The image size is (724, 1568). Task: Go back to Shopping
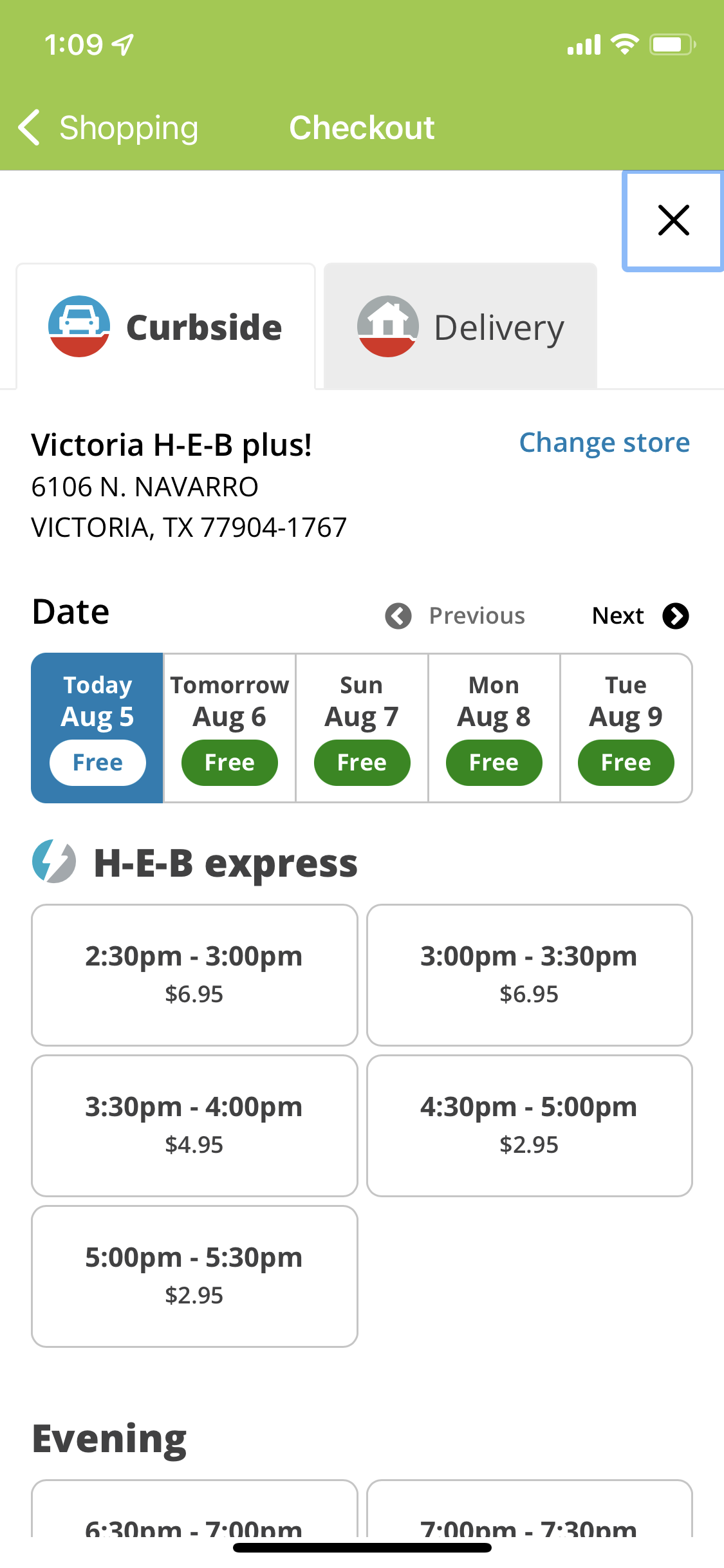(x=108, y=127)
